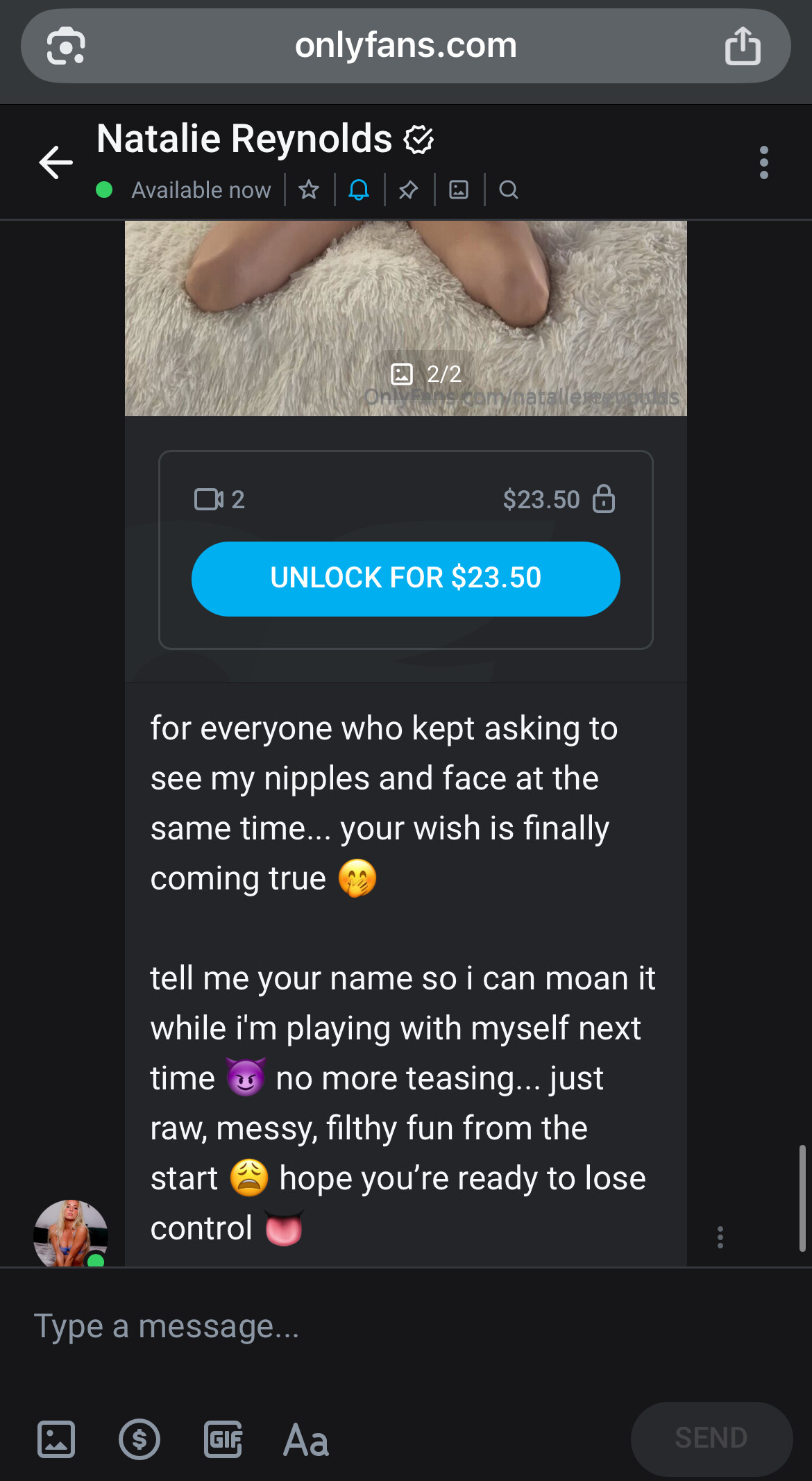
Task: Open the onlyfans.com address bar
Action: click(405, 46)
